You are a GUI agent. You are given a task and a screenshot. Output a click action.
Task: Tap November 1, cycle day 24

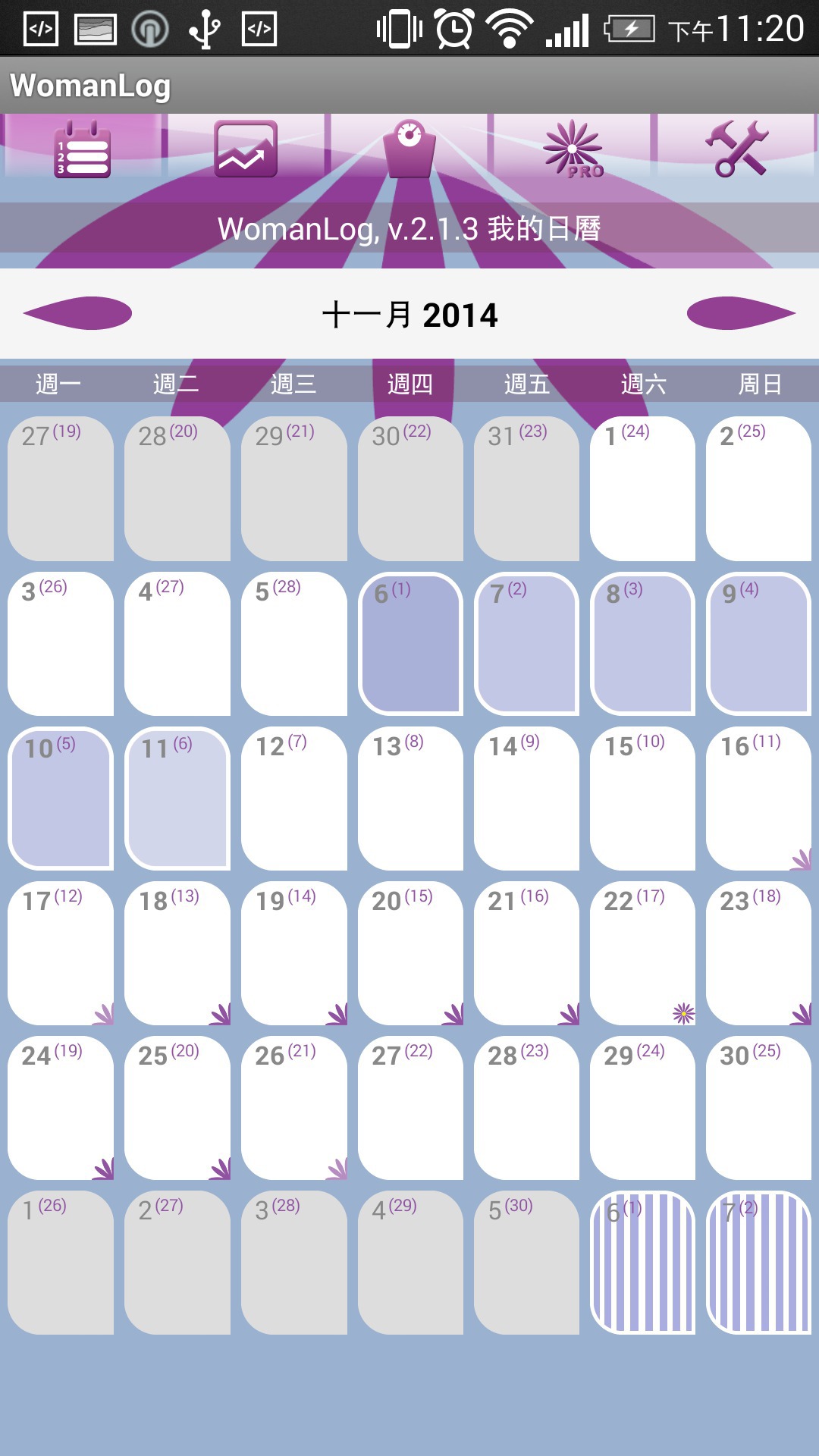click(x=642, y=488)
